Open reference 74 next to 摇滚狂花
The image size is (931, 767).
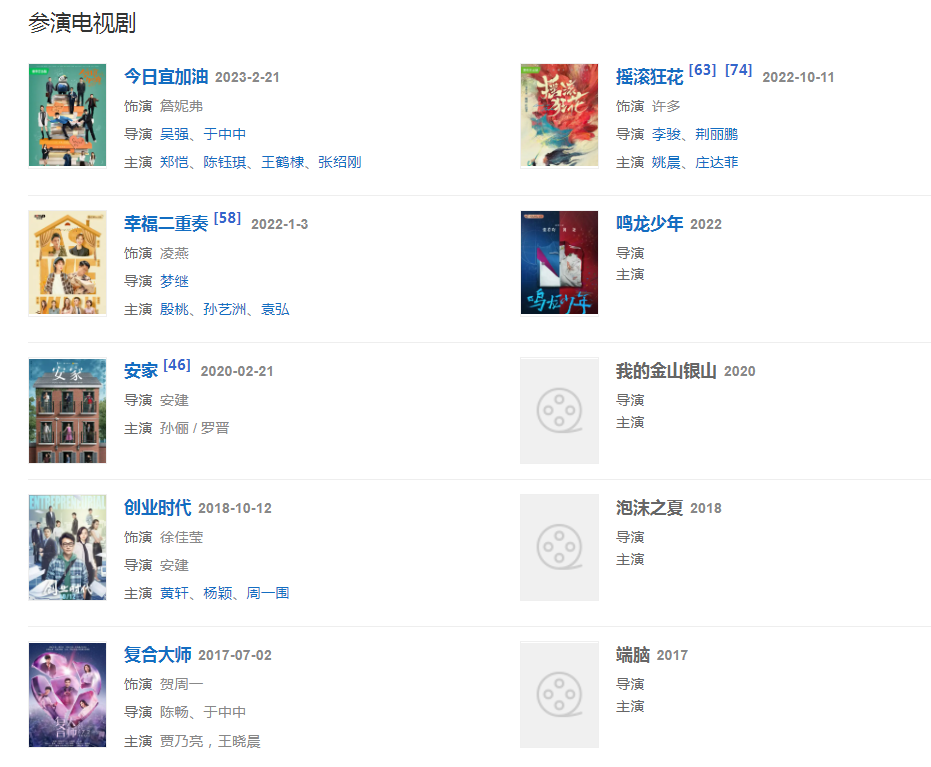[738, 70]
